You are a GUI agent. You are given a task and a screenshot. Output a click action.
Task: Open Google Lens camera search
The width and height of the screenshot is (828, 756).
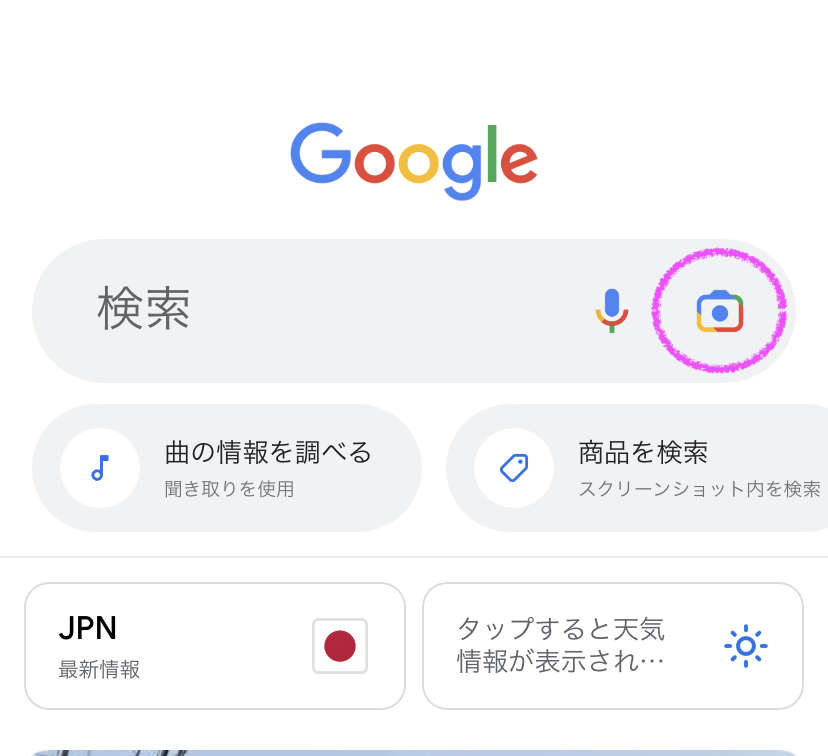[719, 311]
